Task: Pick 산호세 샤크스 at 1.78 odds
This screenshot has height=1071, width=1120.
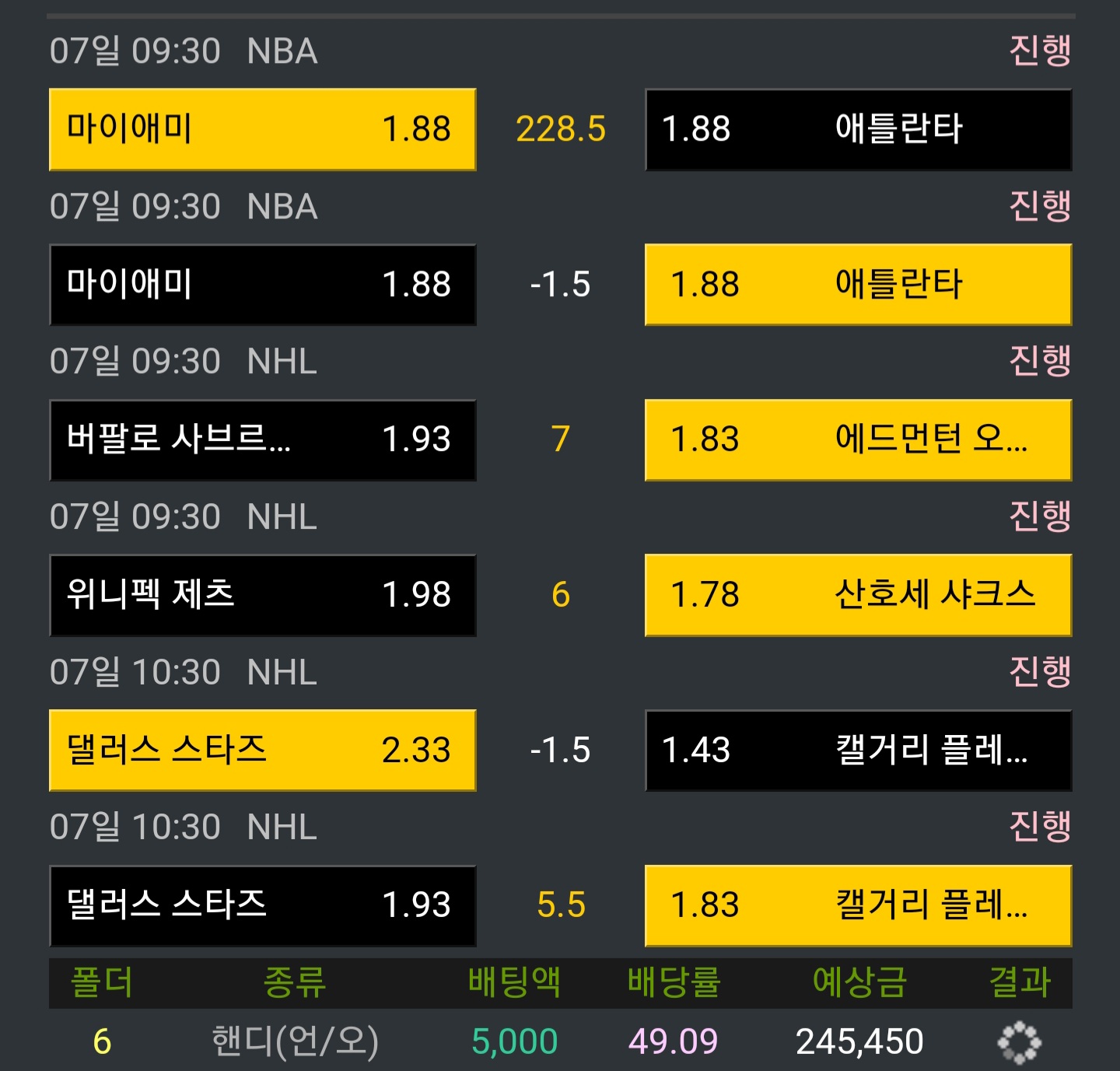Action: coord(859,595)
